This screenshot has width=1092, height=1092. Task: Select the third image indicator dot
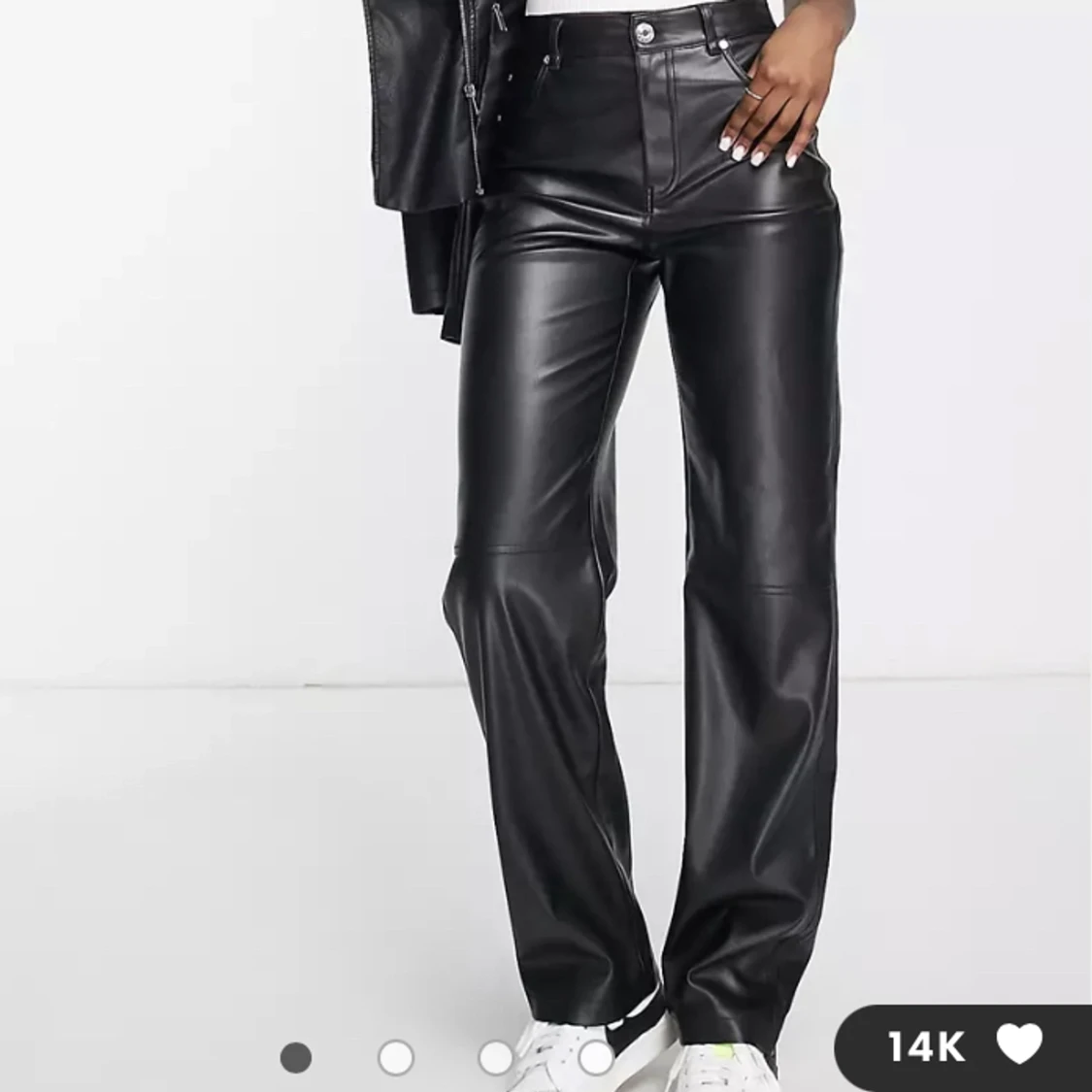[496, 1056]
